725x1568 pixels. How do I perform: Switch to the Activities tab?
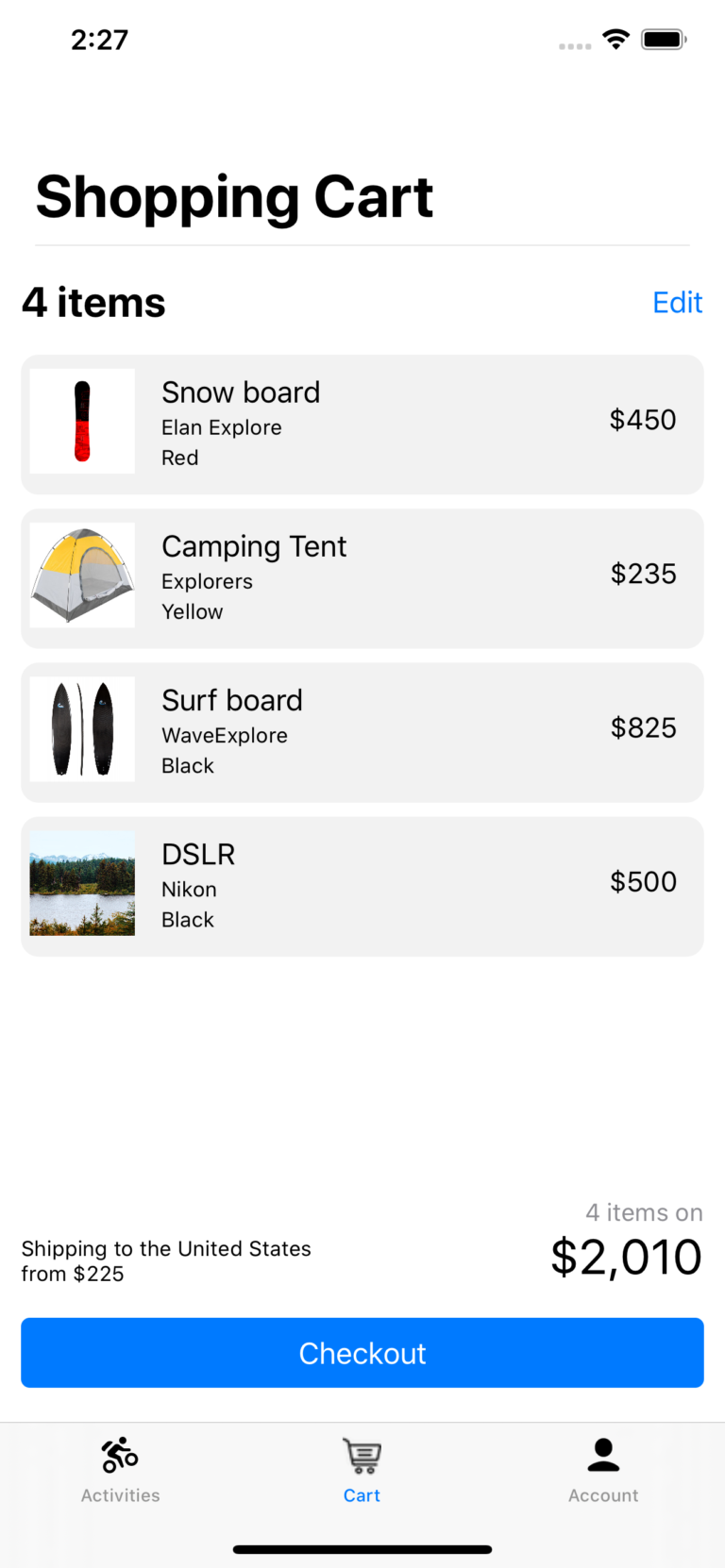[x=121, y=1469]
